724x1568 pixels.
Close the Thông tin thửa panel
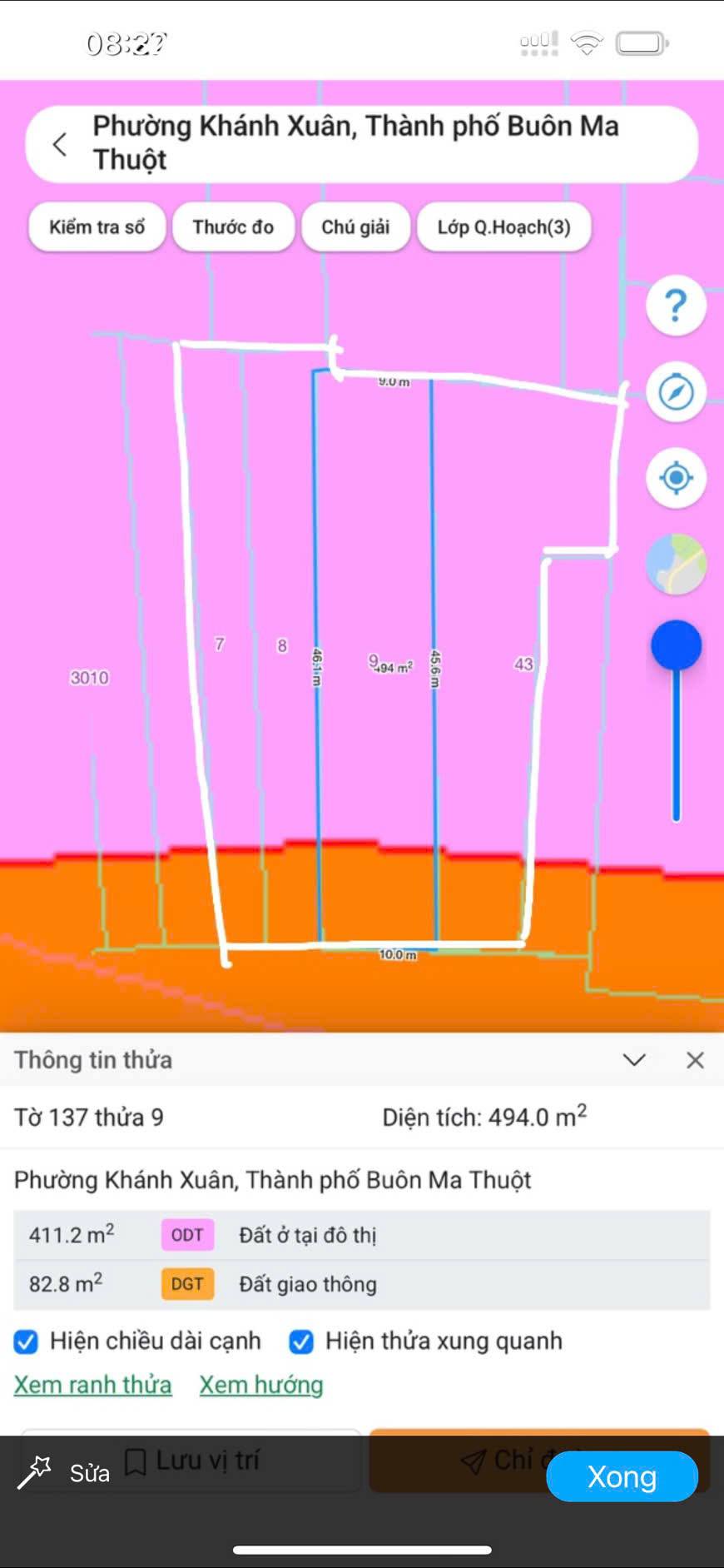pos(695,1060)
